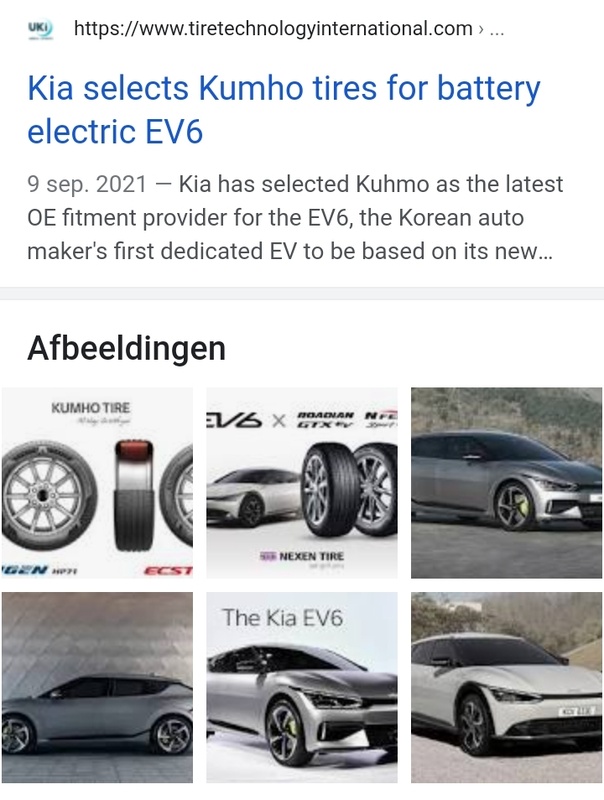Viewport: 604px width, 800px height.
Task: Open the tiretechnologyinternational.com site link
Action: pyautogui.click(x=273, y=28)
